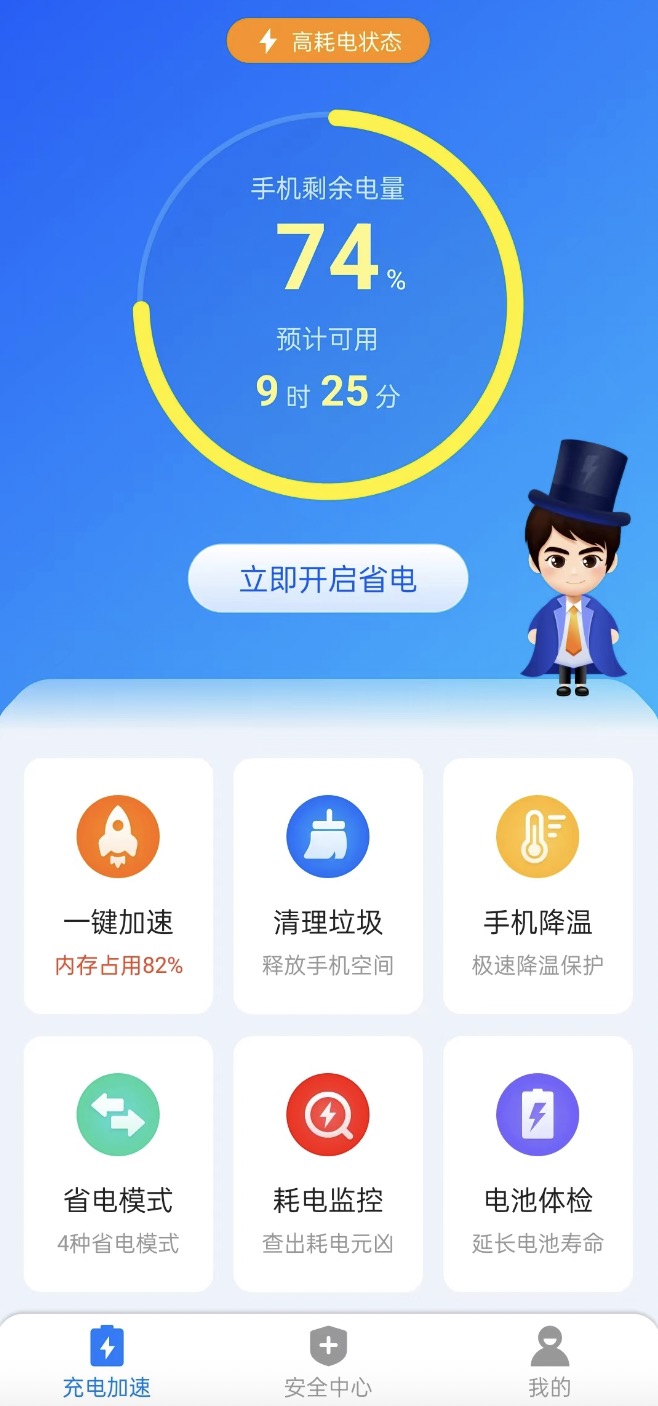Open the 高耗电状态 status chip

pyautogui.click(x=328, y=42)
